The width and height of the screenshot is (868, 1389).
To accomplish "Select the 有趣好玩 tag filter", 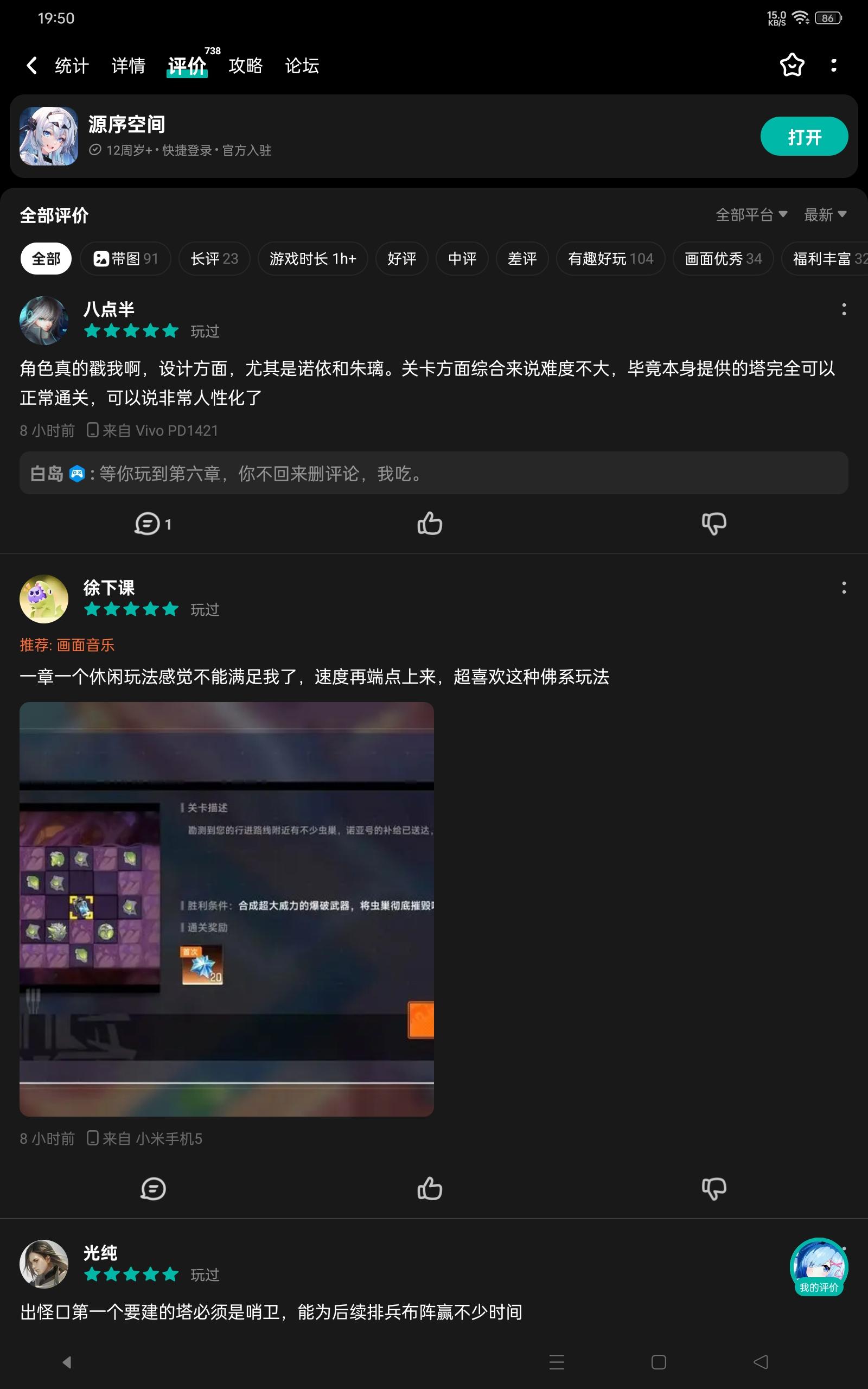I will pyautogui.click(x=610, y=258).
